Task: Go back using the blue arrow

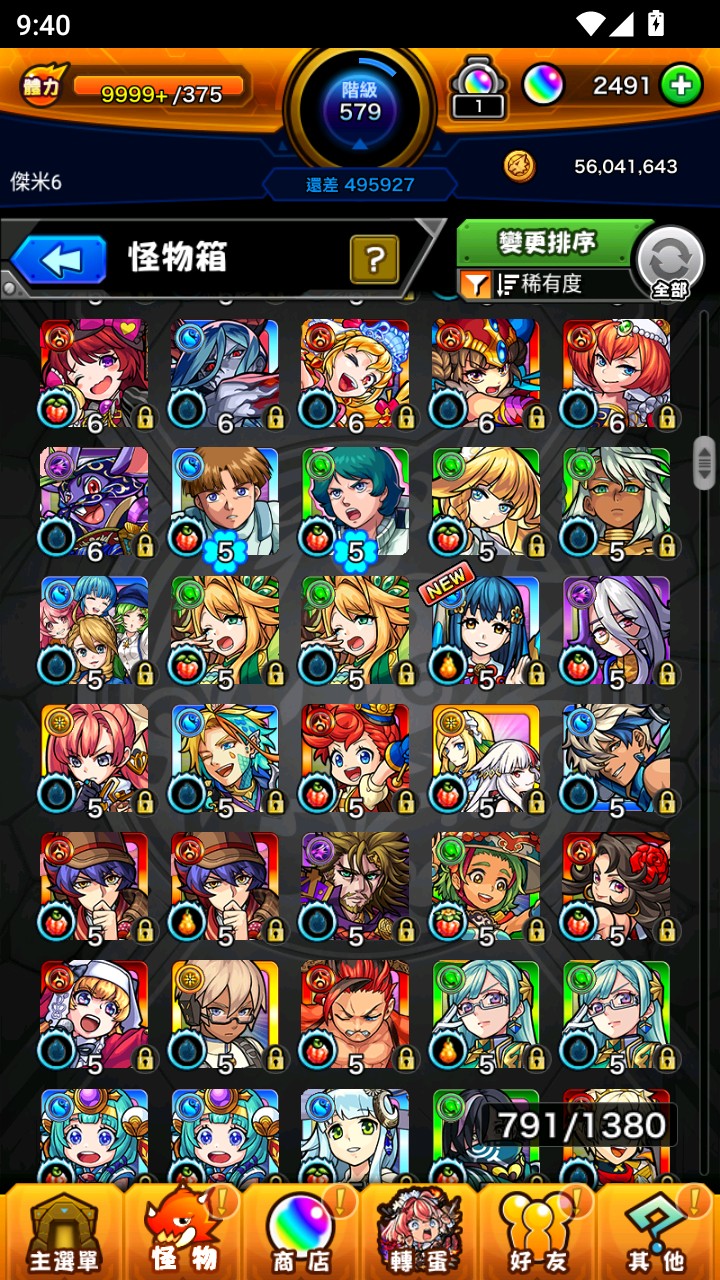Action: pos(60,260)
